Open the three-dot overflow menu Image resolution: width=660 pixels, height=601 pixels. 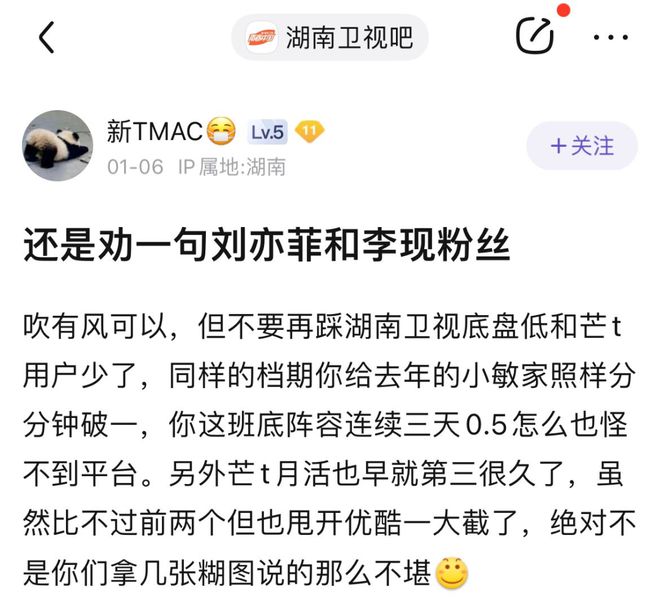pos(610,38)
